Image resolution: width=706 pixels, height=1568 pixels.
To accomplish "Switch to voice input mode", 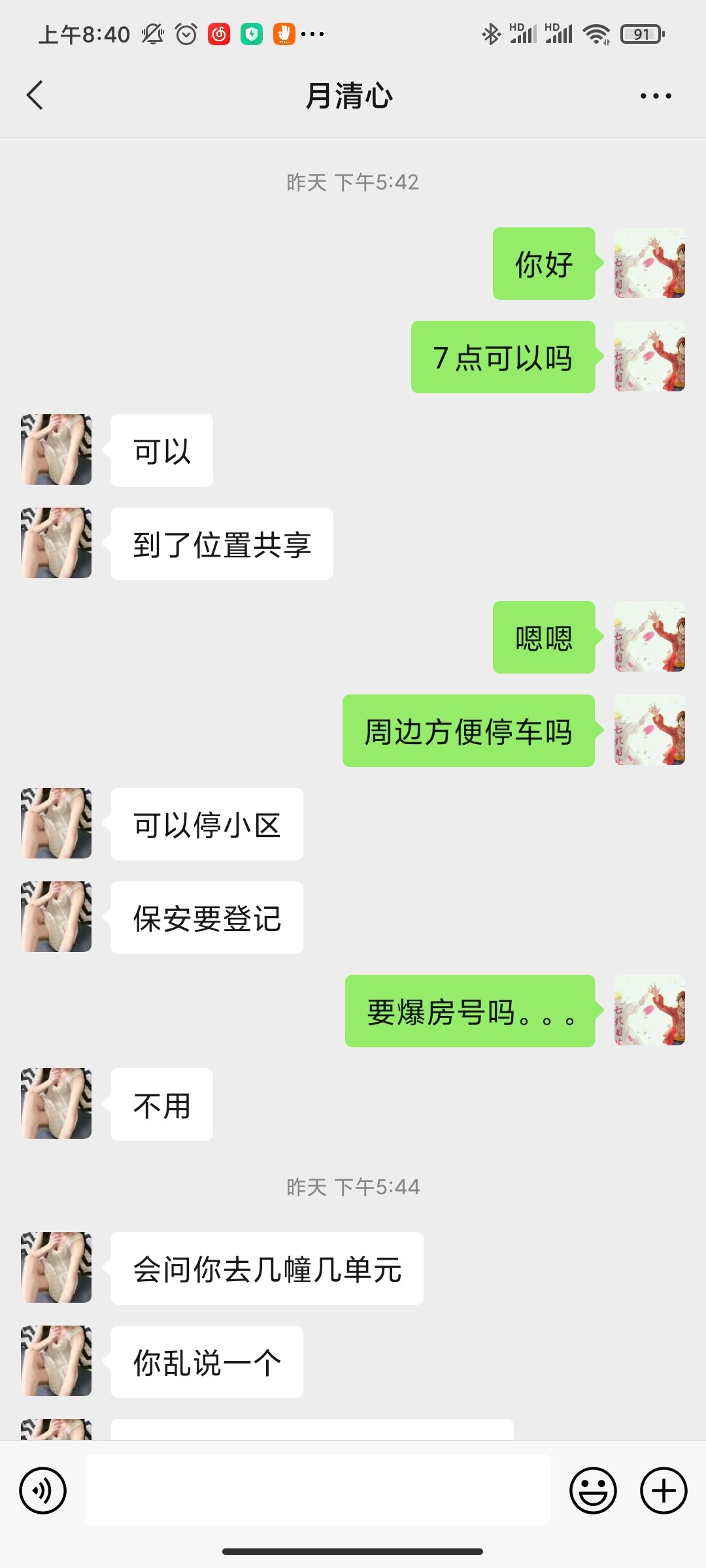I will pos(43,1490).
